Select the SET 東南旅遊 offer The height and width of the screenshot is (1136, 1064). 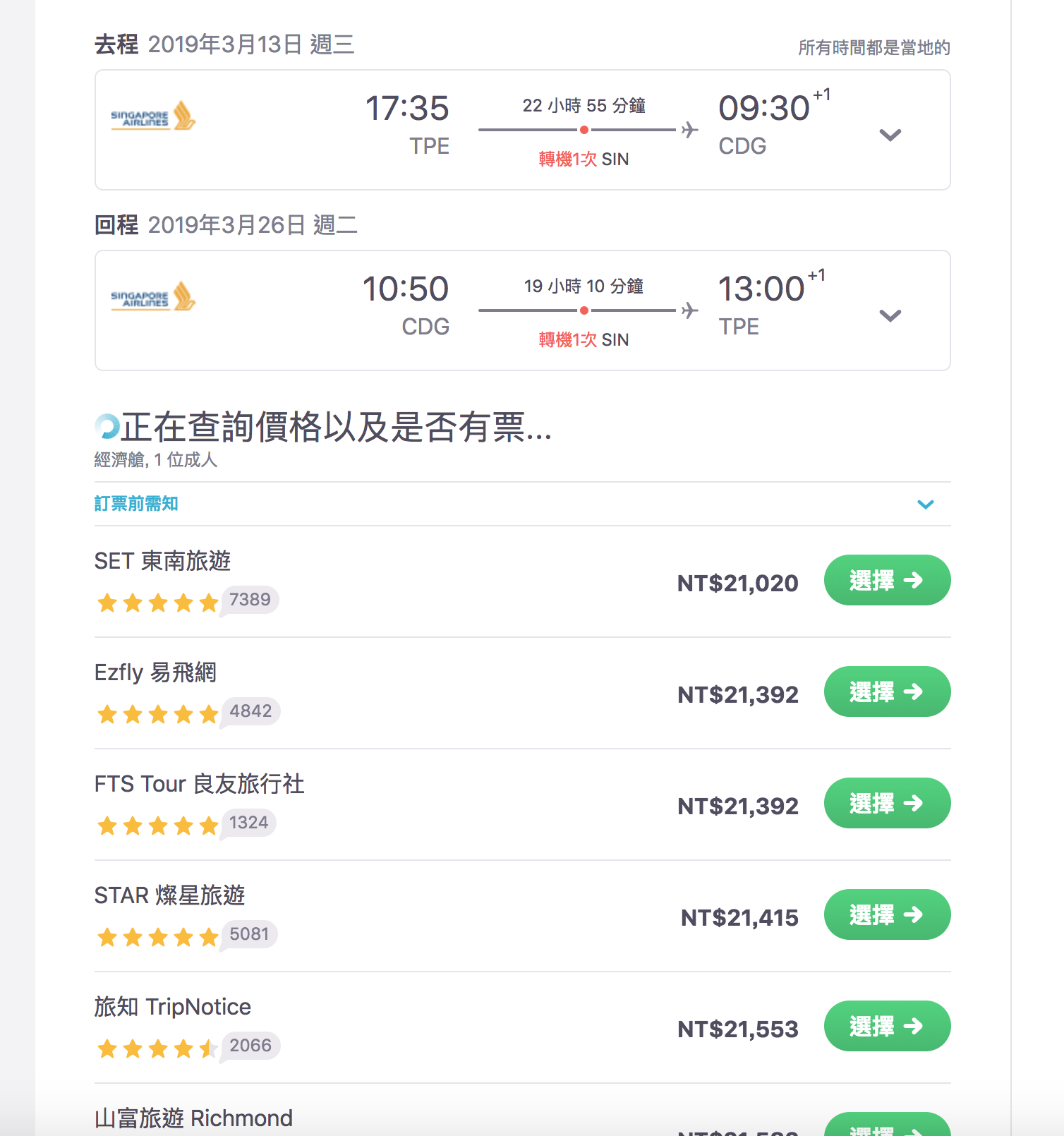click(887, 580)
